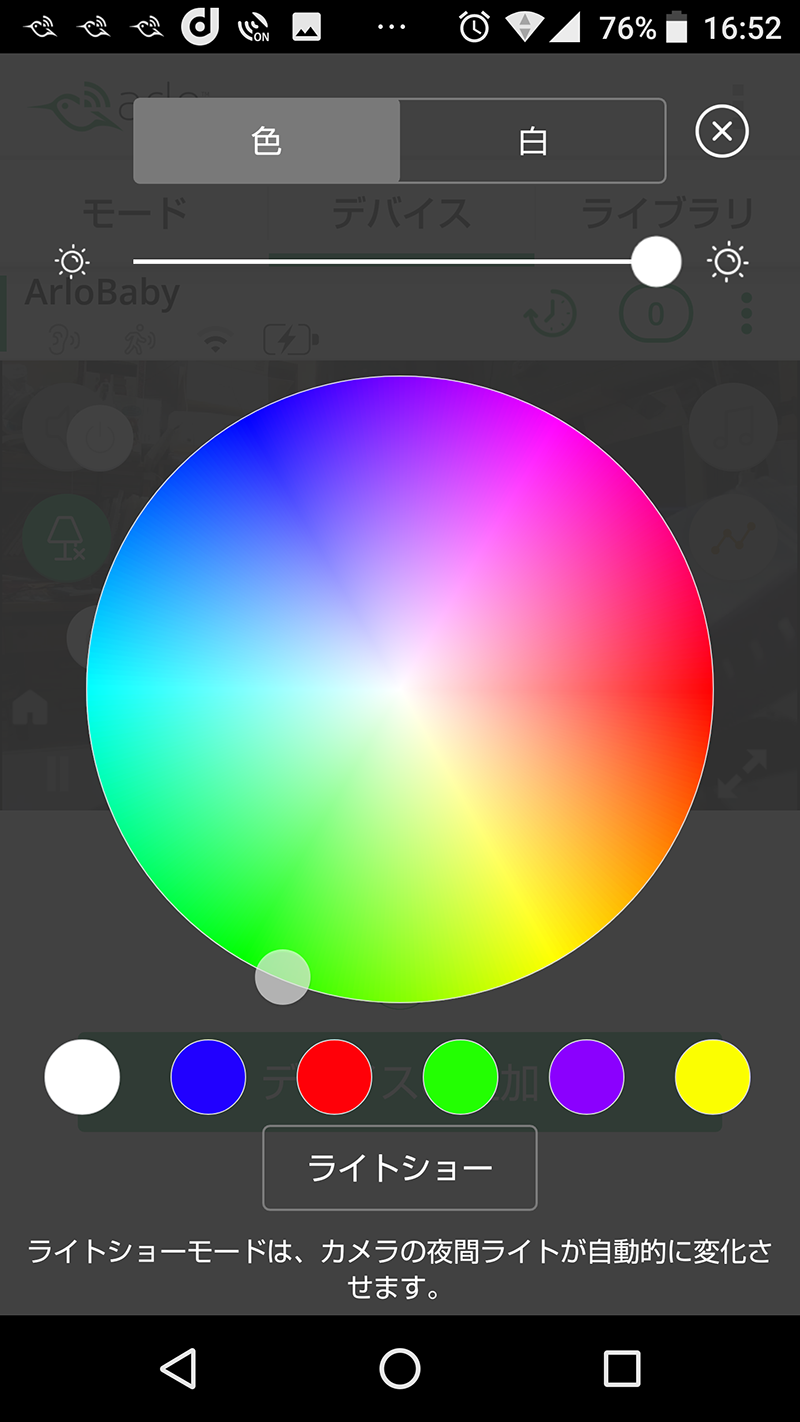Start the ライトショー light show
The image size is (800, 1422).
(x=400, y=1168)
